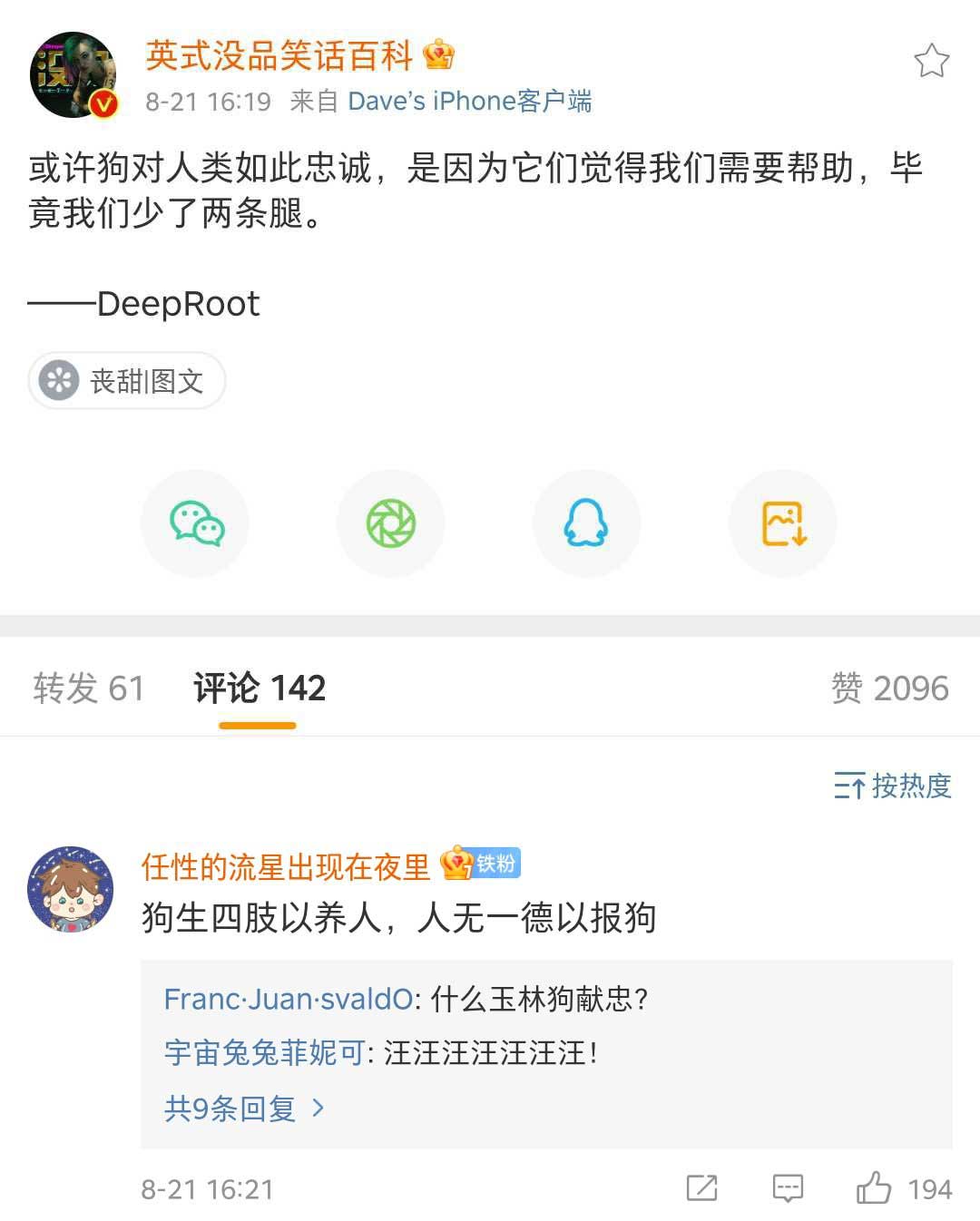Repost the 任性的流星 comment
The height and width of the screenshot is (1221, 980).
coord(701,1187)
